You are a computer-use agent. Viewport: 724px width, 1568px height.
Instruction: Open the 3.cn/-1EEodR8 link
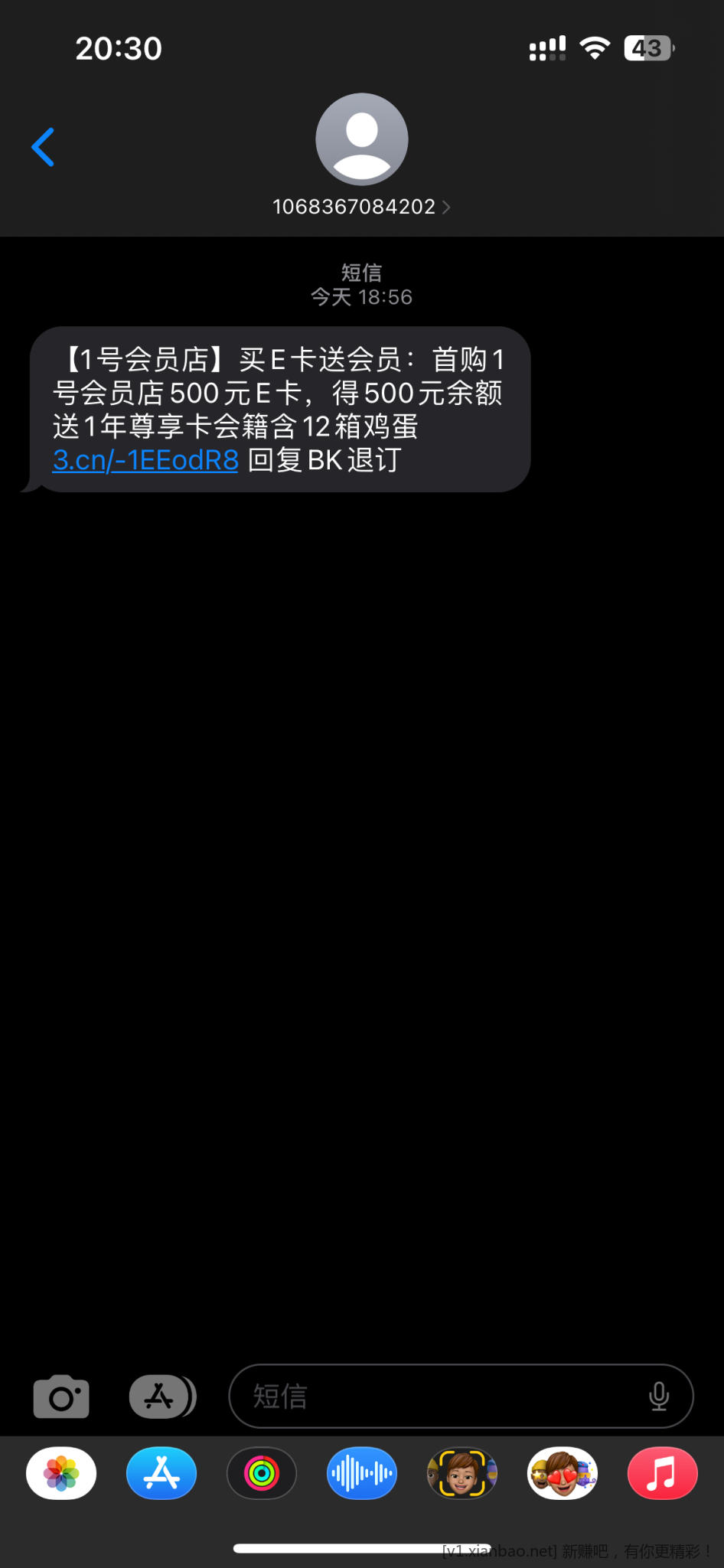pos(145,460)
